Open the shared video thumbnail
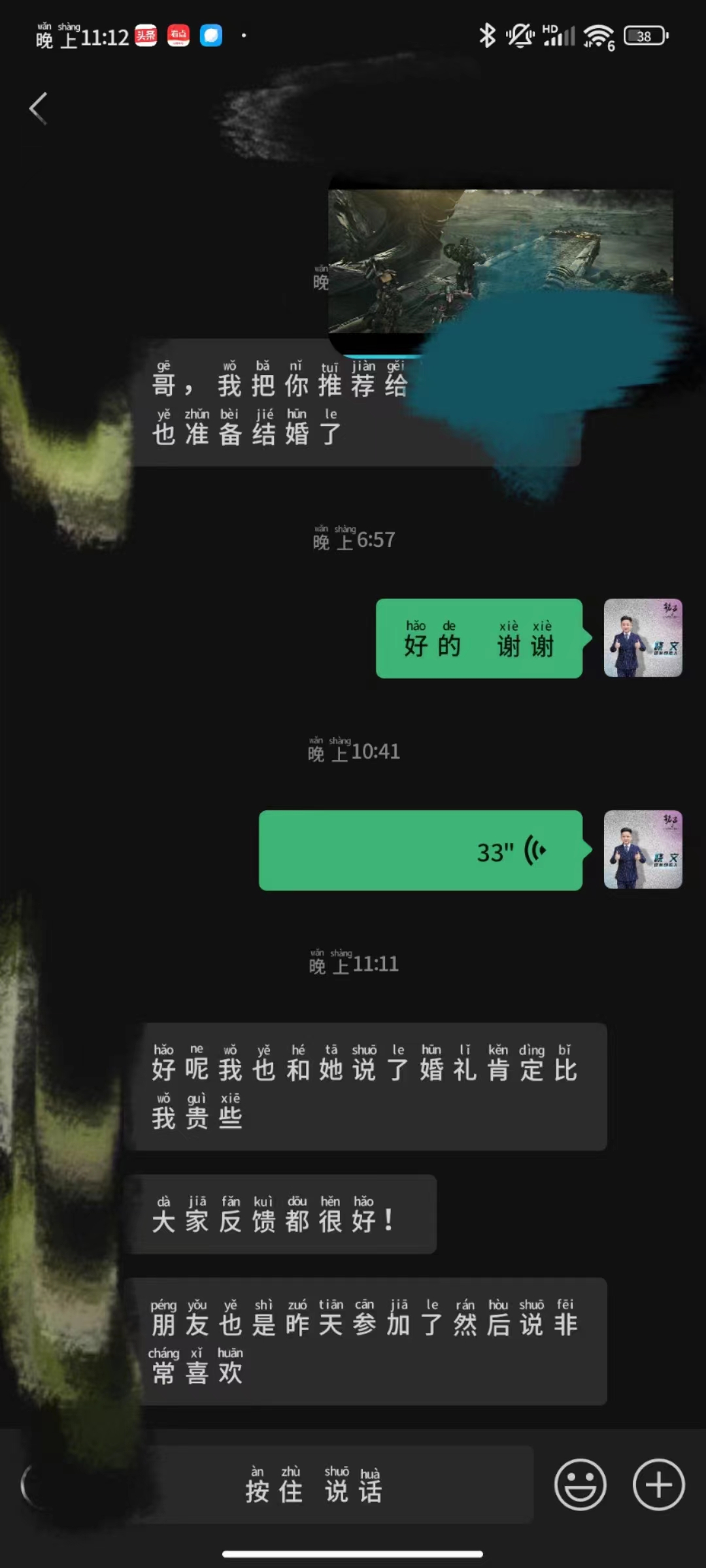Image resolution: width=706 pixels, height=1568 pixels. pos(501,261)
